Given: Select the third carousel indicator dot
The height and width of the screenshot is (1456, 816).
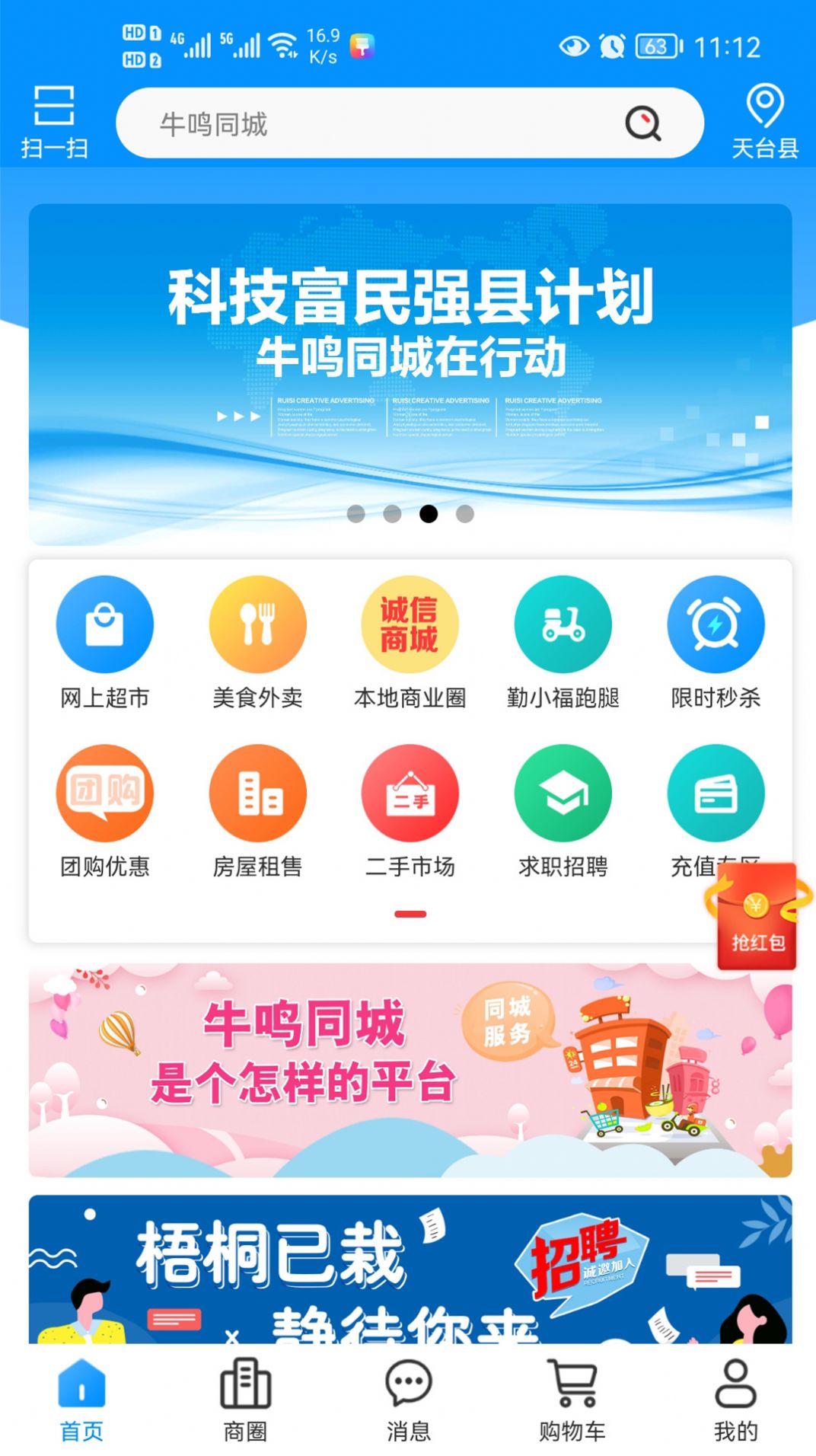Looking at the screenshot, I should 429,515.
